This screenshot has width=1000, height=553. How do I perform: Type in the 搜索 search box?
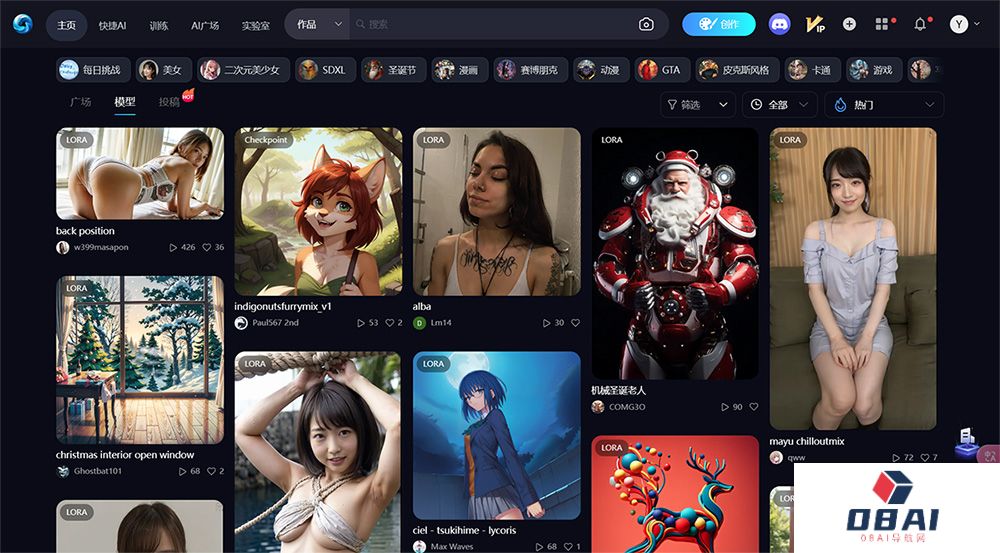click(x=500, y=24)
